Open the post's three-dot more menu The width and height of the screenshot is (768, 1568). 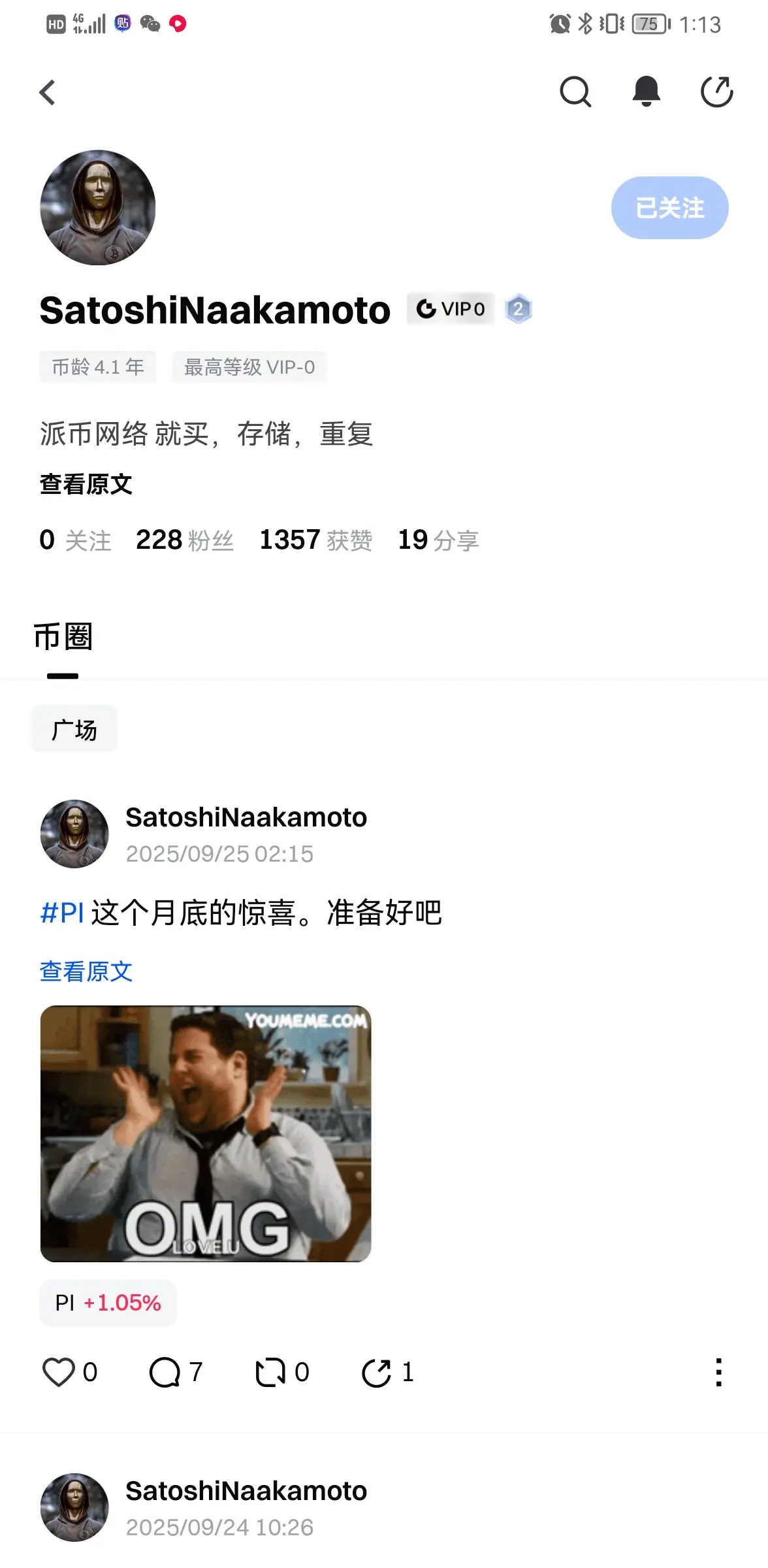click(x=718, y=1373)
